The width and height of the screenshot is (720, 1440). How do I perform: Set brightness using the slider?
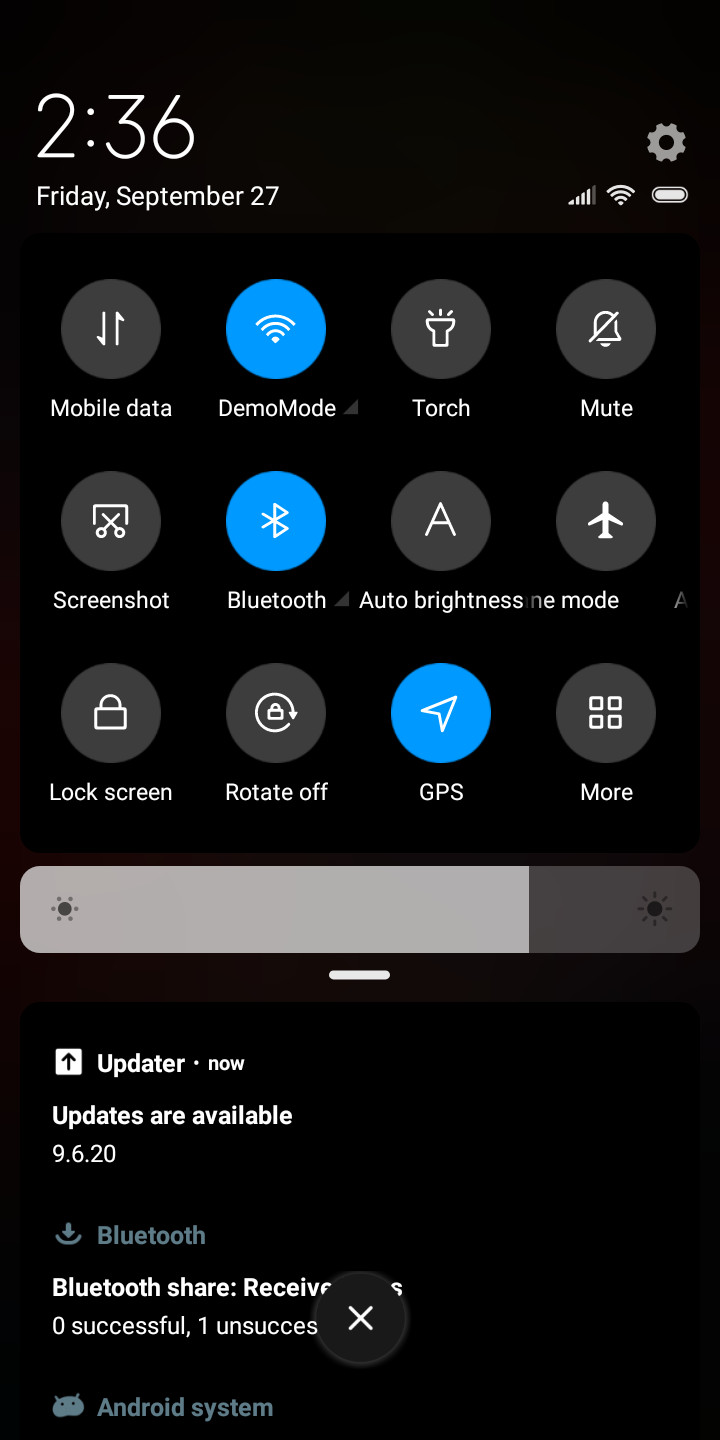(x=360, y=909)
